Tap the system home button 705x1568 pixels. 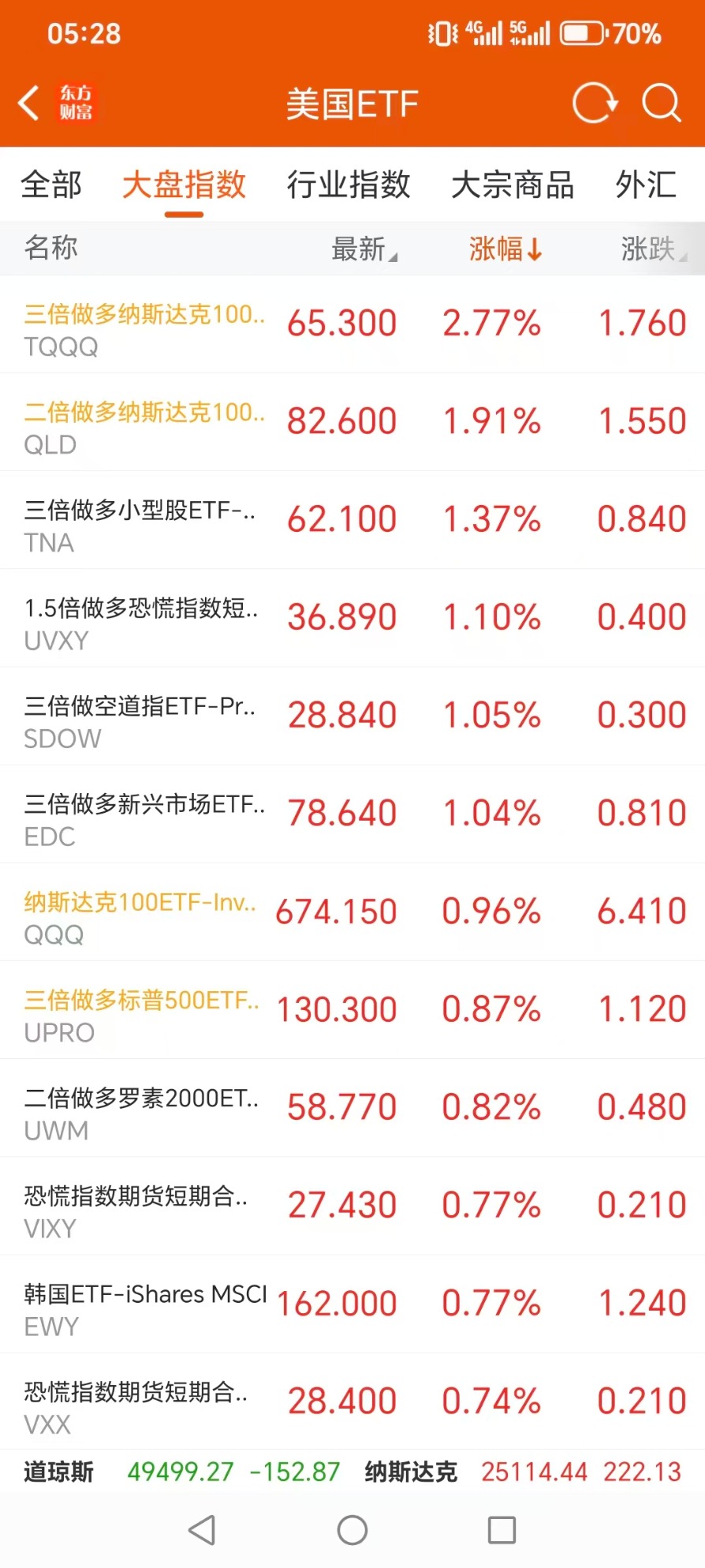352,1530
